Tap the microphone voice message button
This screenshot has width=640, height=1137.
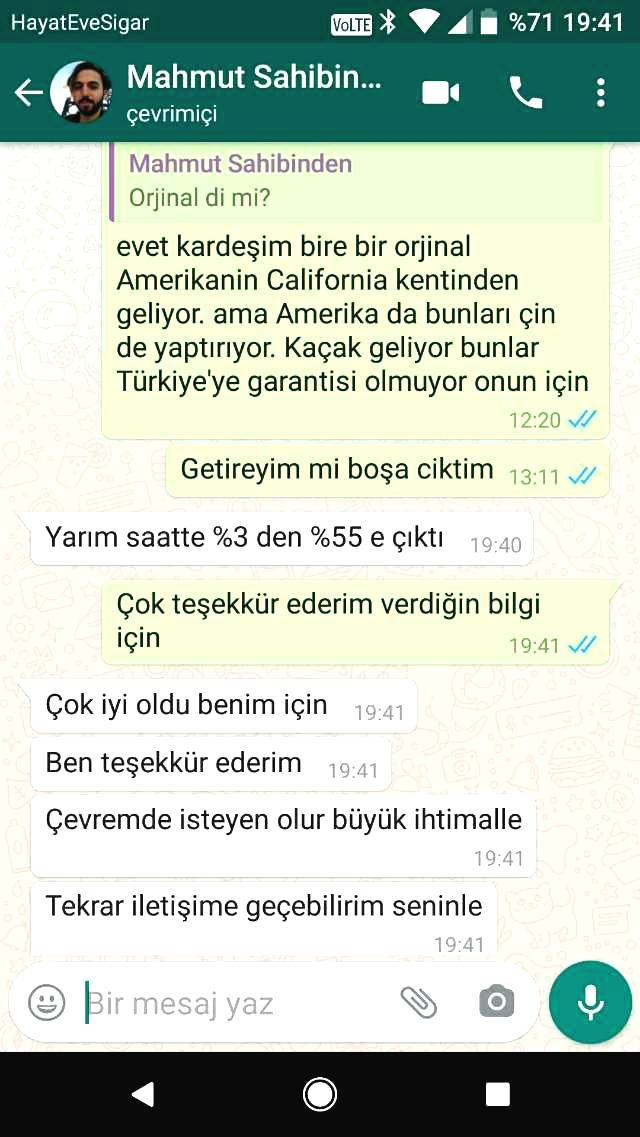tap(590, 1002)
